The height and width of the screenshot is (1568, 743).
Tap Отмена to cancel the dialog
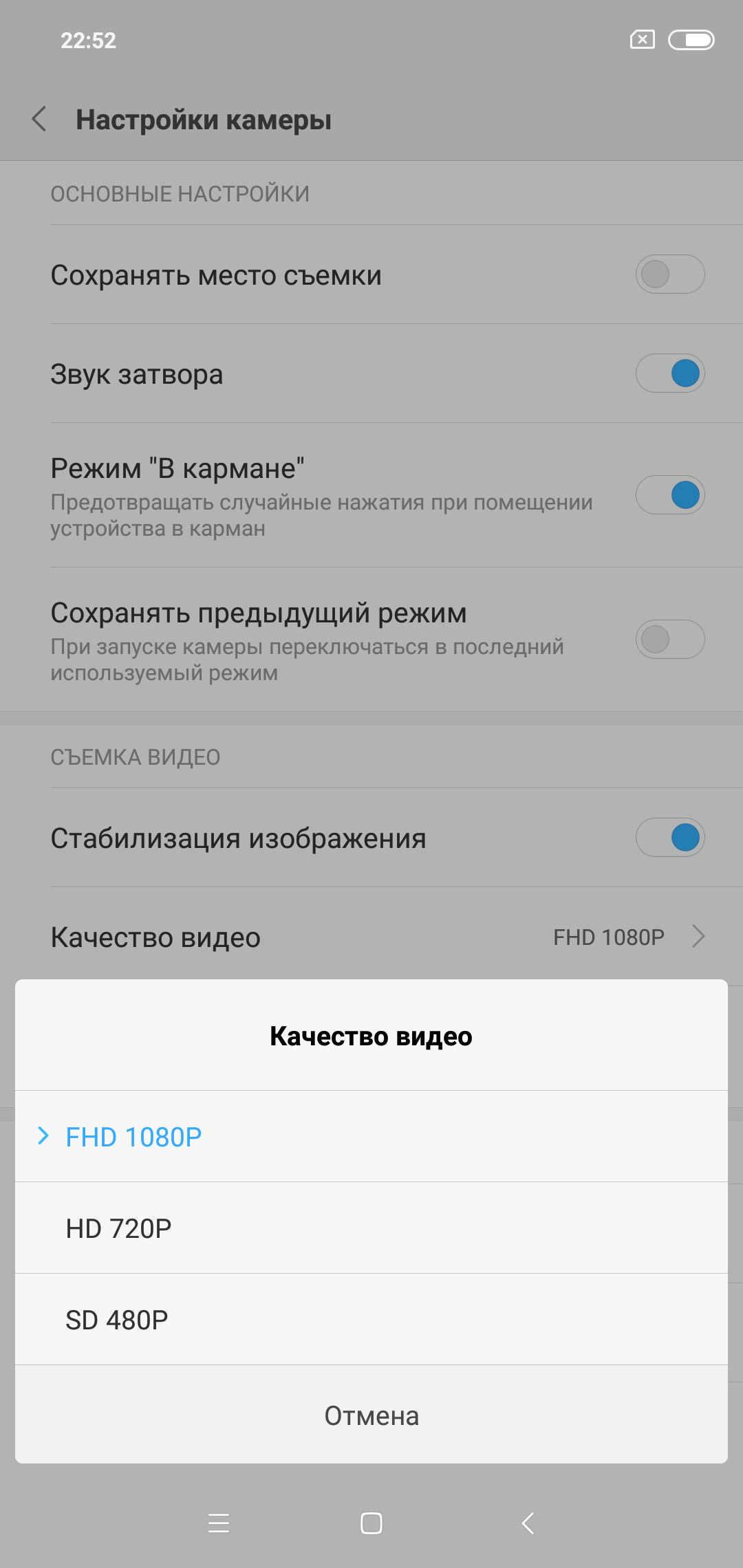(x=371, y=1415)
